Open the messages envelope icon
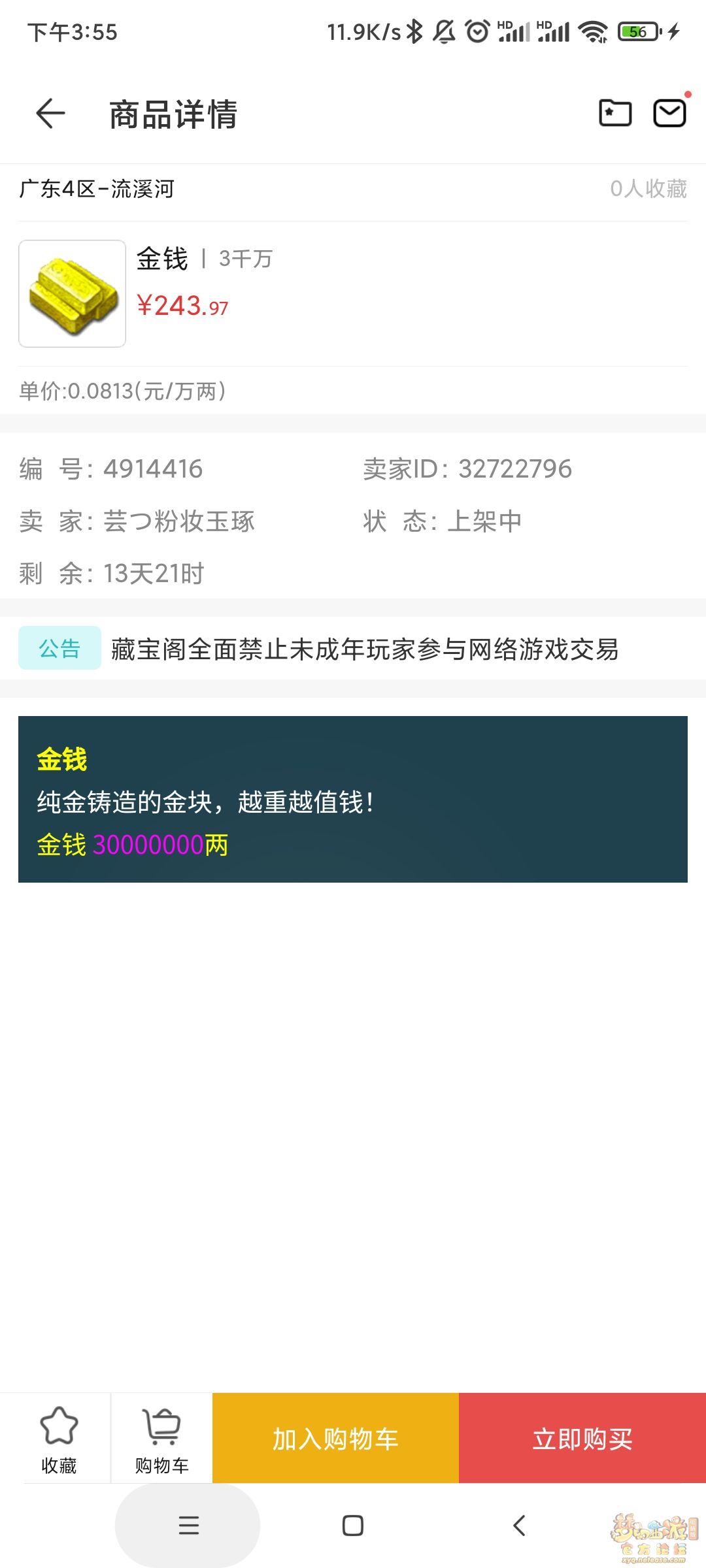The image size is (706, 1568). [x=670, y=114]
